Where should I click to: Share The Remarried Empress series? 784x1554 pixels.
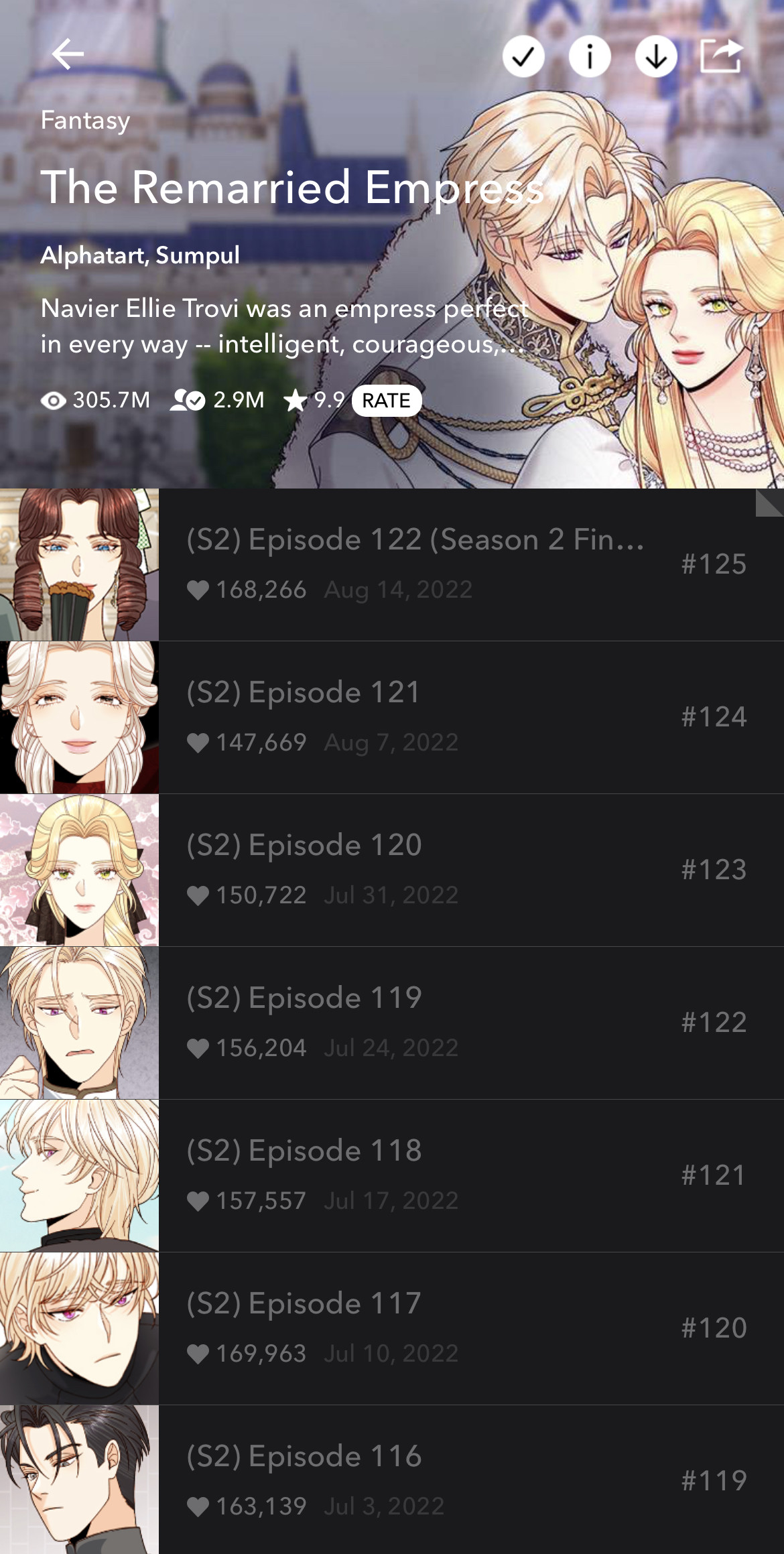point(722,56)
